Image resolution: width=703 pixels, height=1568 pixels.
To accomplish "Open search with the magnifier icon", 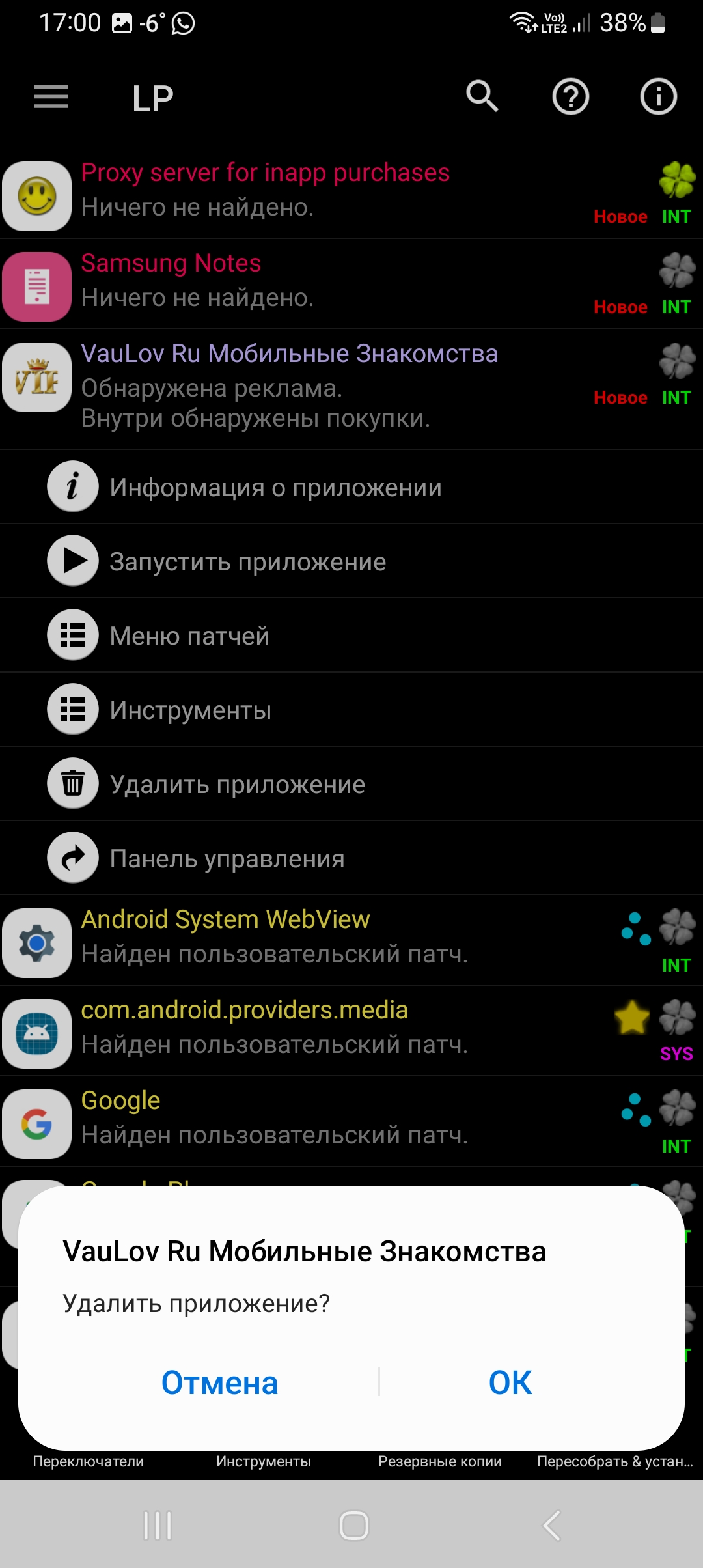I will tap(482, 97).
